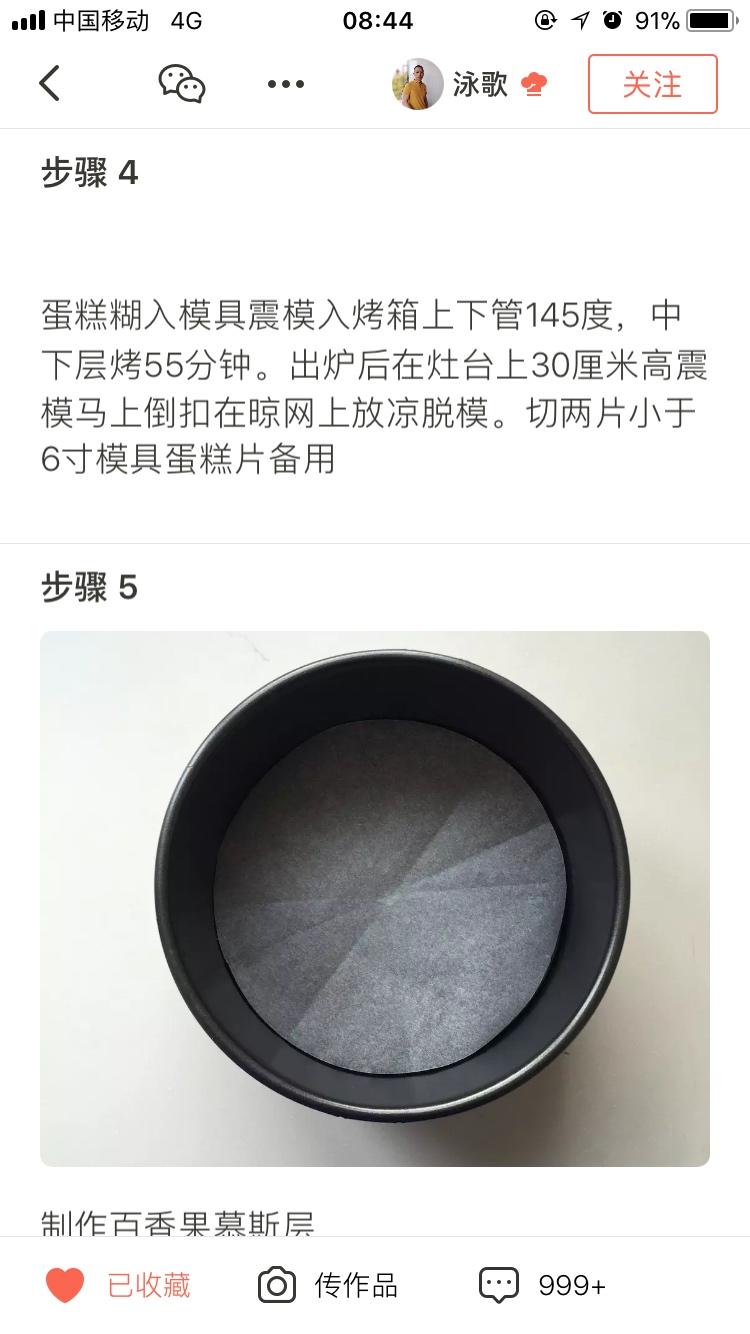This screenshot has width=750, height=1334.
Task: Upload your dish with 传作品
Action: pos(328,1285)
